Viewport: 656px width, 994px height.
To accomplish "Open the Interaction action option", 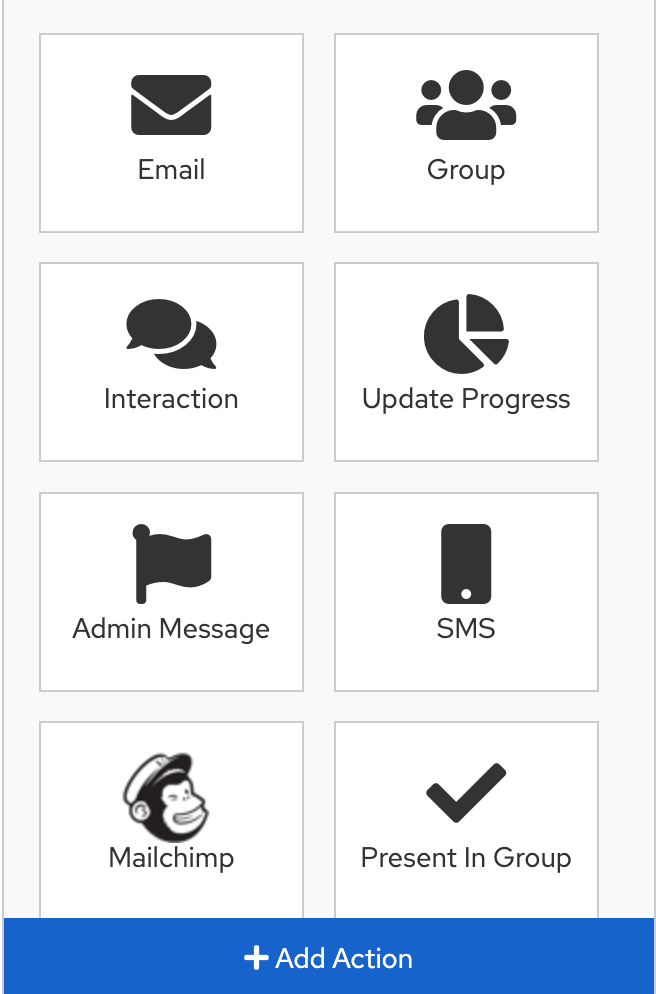I will [x=171, y=362].
